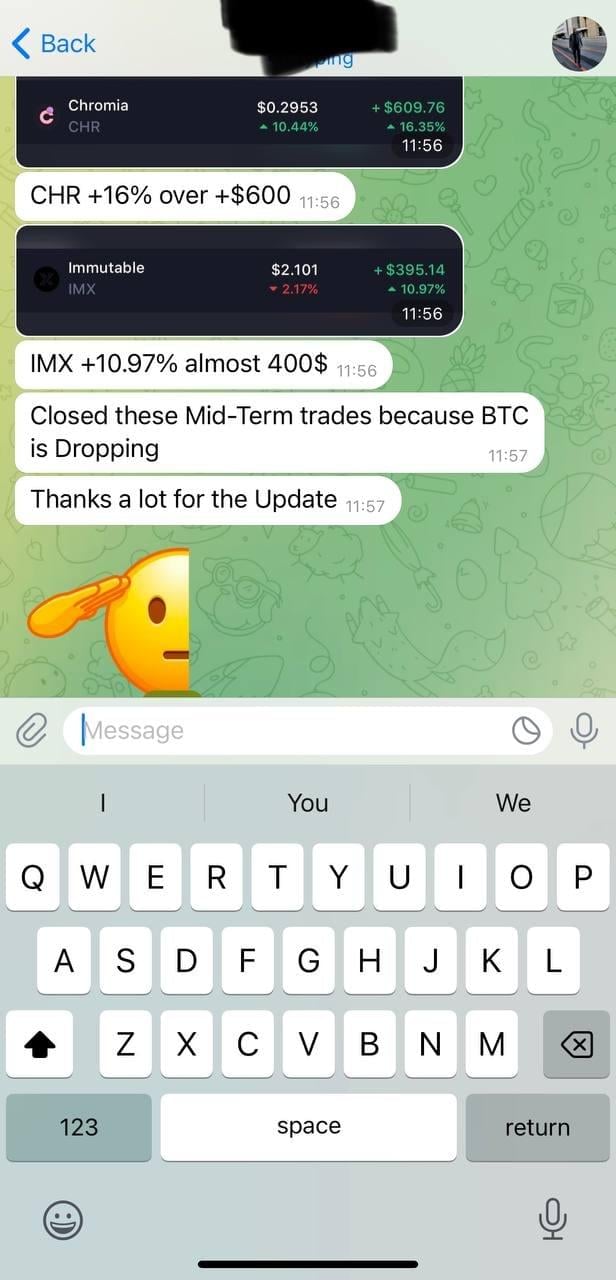Image resolution: width=616 pixels, height=1280 pixels.
Task: Hit the backspace key
Action: click(x=576, y=1044)
